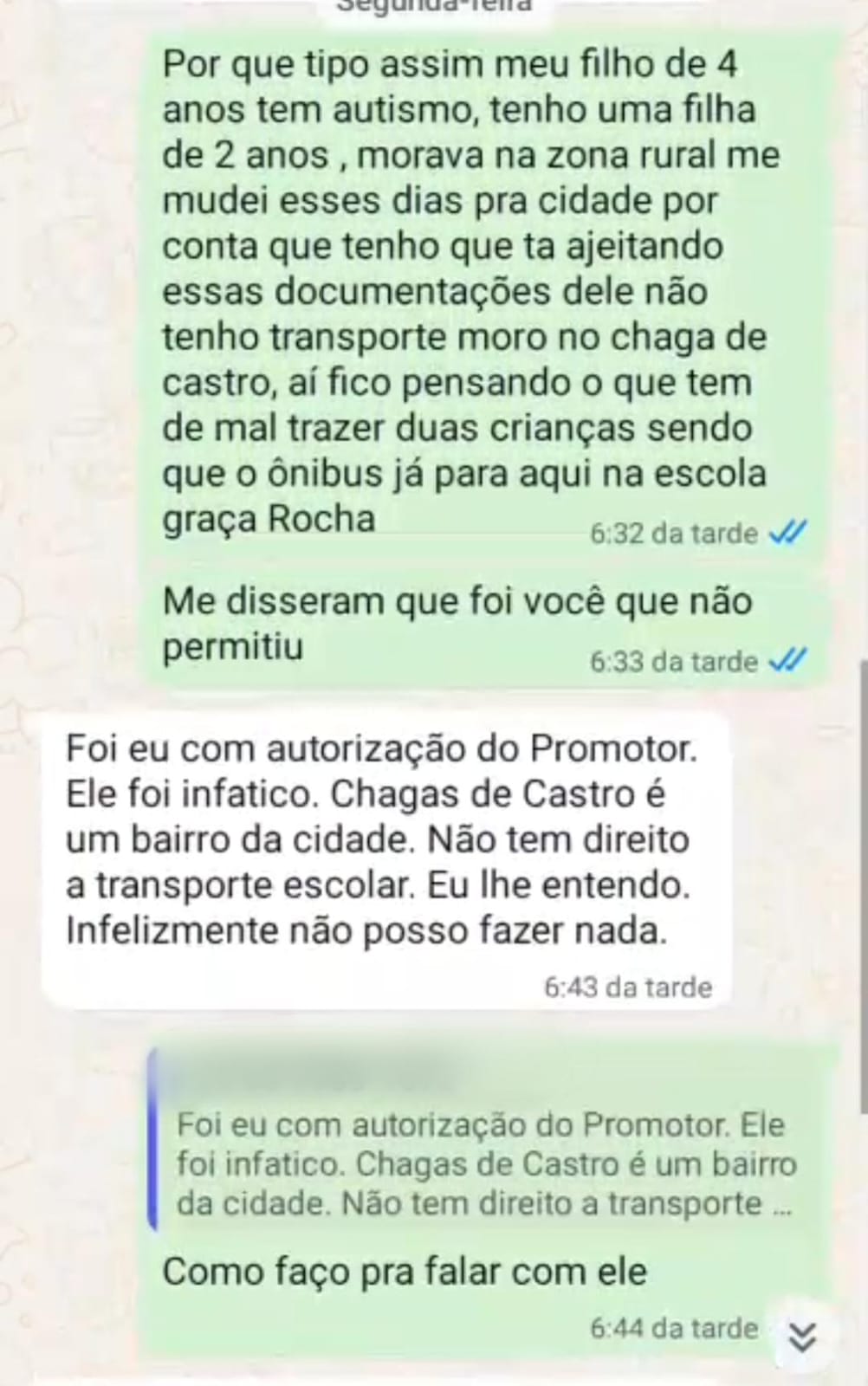Jump to the latest messages with the double-chevron button
868x1386 pixels.
(803, 1337)
